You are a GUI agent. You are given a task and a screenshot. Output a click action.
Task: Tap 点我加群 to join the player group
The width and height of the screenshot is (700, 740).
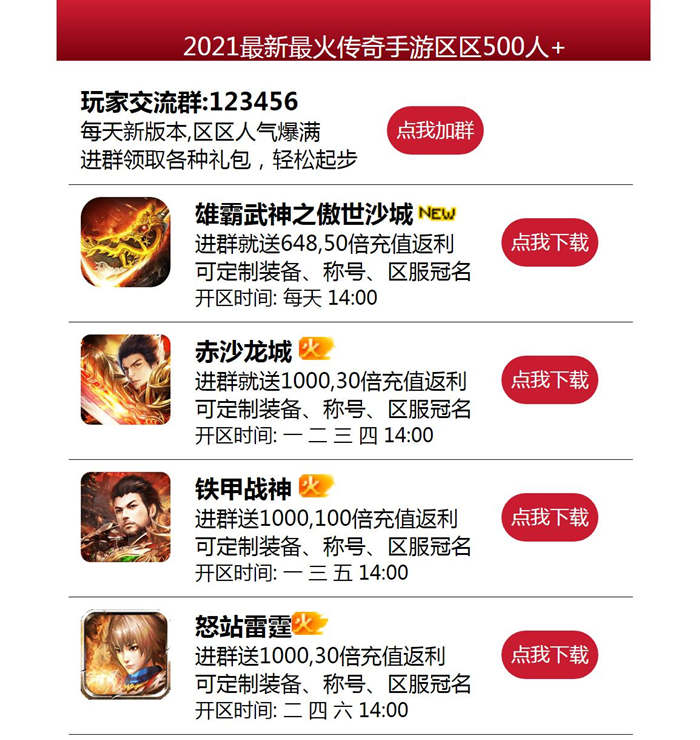click(x=435, y=131)
